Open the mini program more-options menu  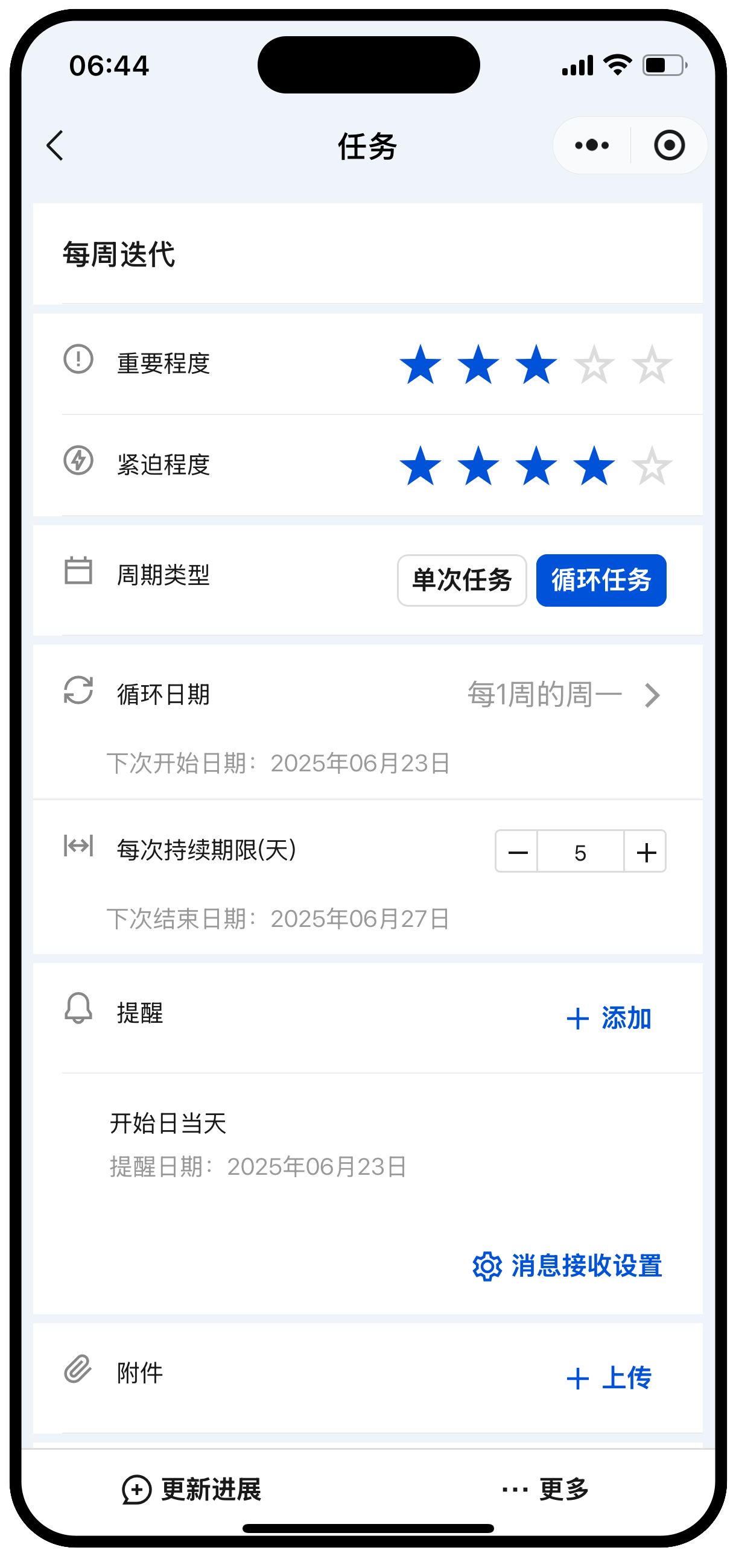[x=591, y=145]
